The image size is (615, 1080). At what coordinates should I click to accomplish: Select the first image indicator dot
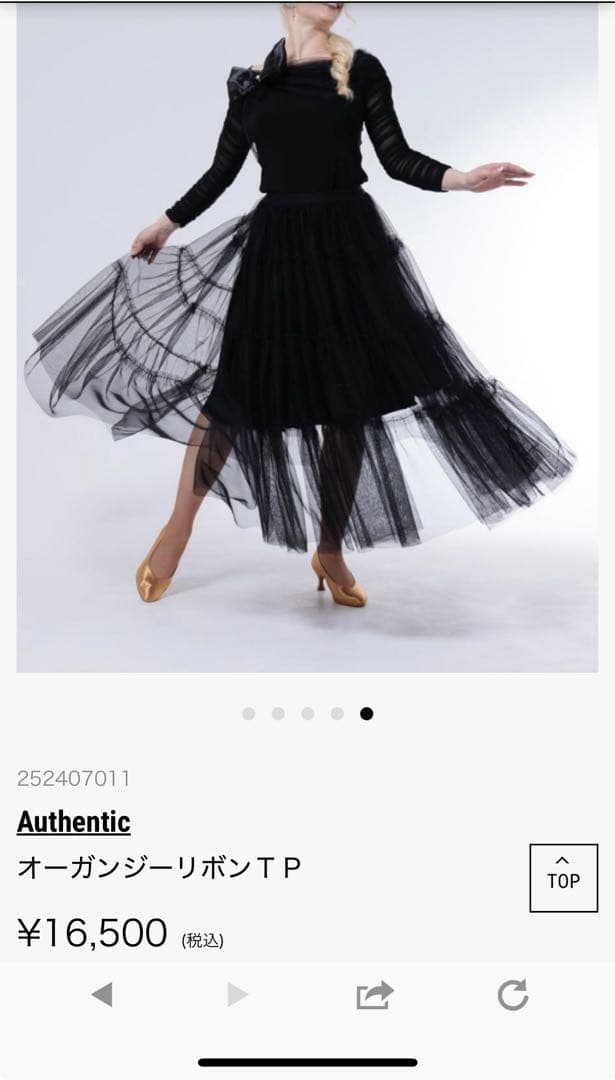click(x=249, y=713)
